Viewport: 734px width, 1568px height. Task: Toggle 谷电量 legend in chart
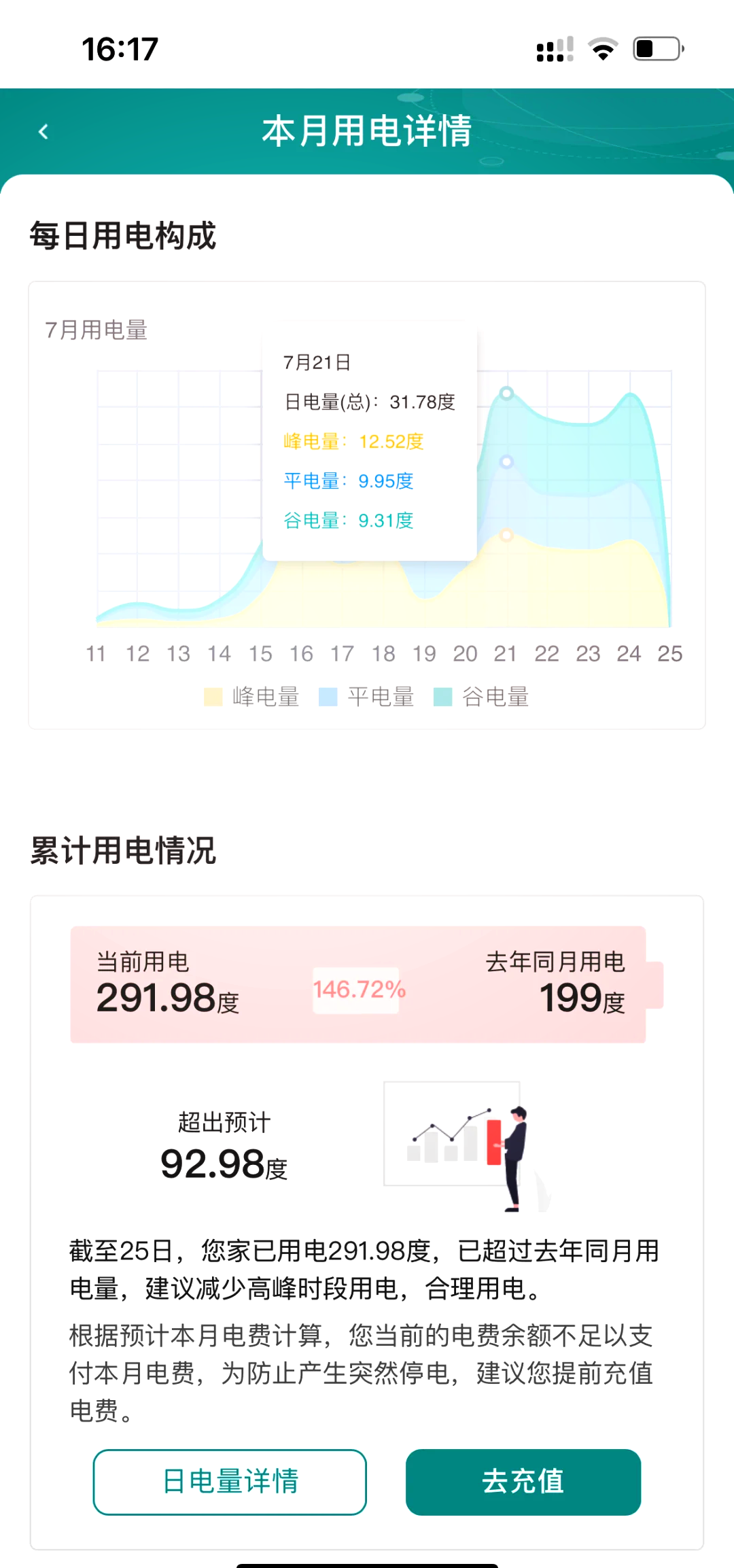coord(481,697)
